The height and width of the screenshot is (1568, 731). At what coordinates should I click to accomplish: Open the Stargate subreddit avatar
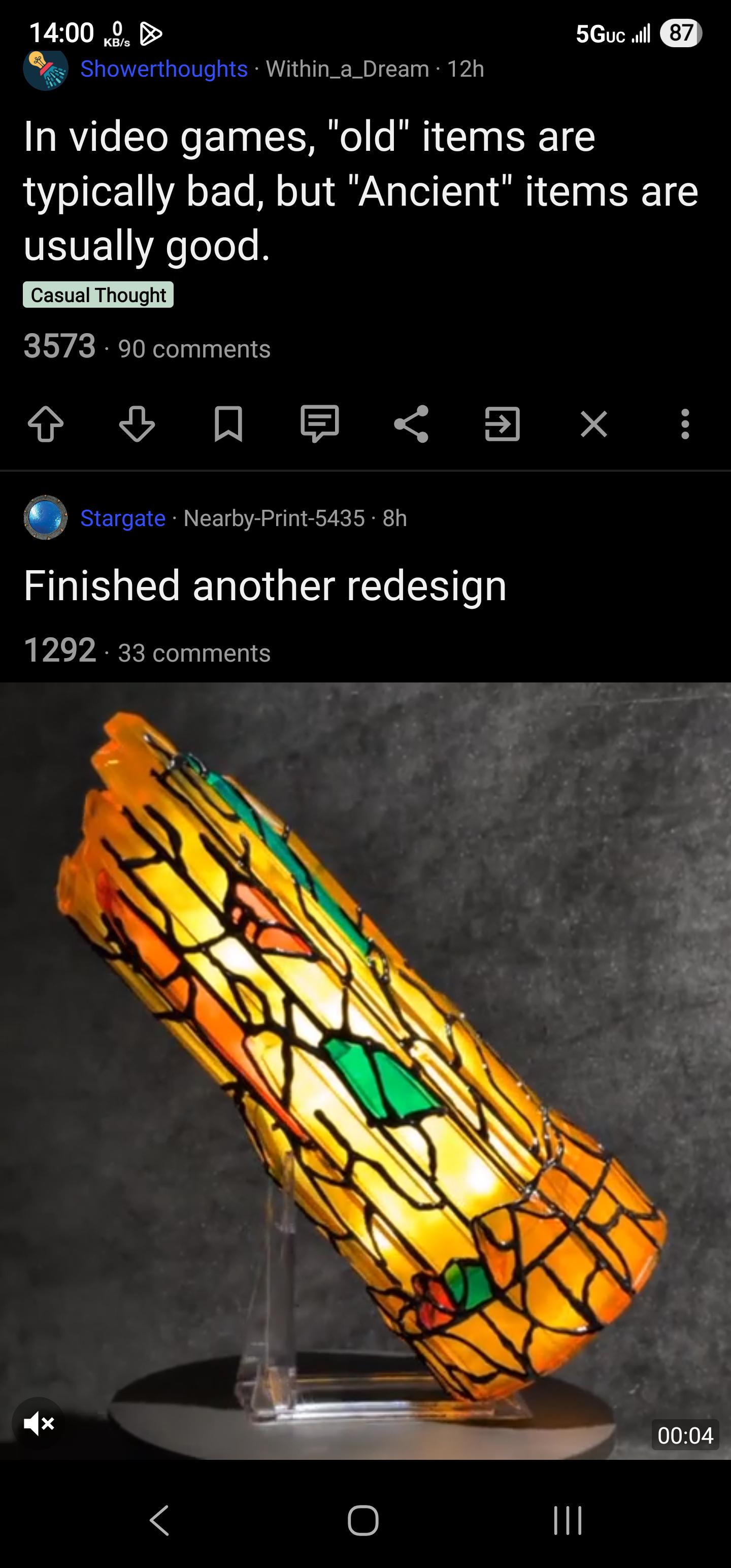coord(46,517)
